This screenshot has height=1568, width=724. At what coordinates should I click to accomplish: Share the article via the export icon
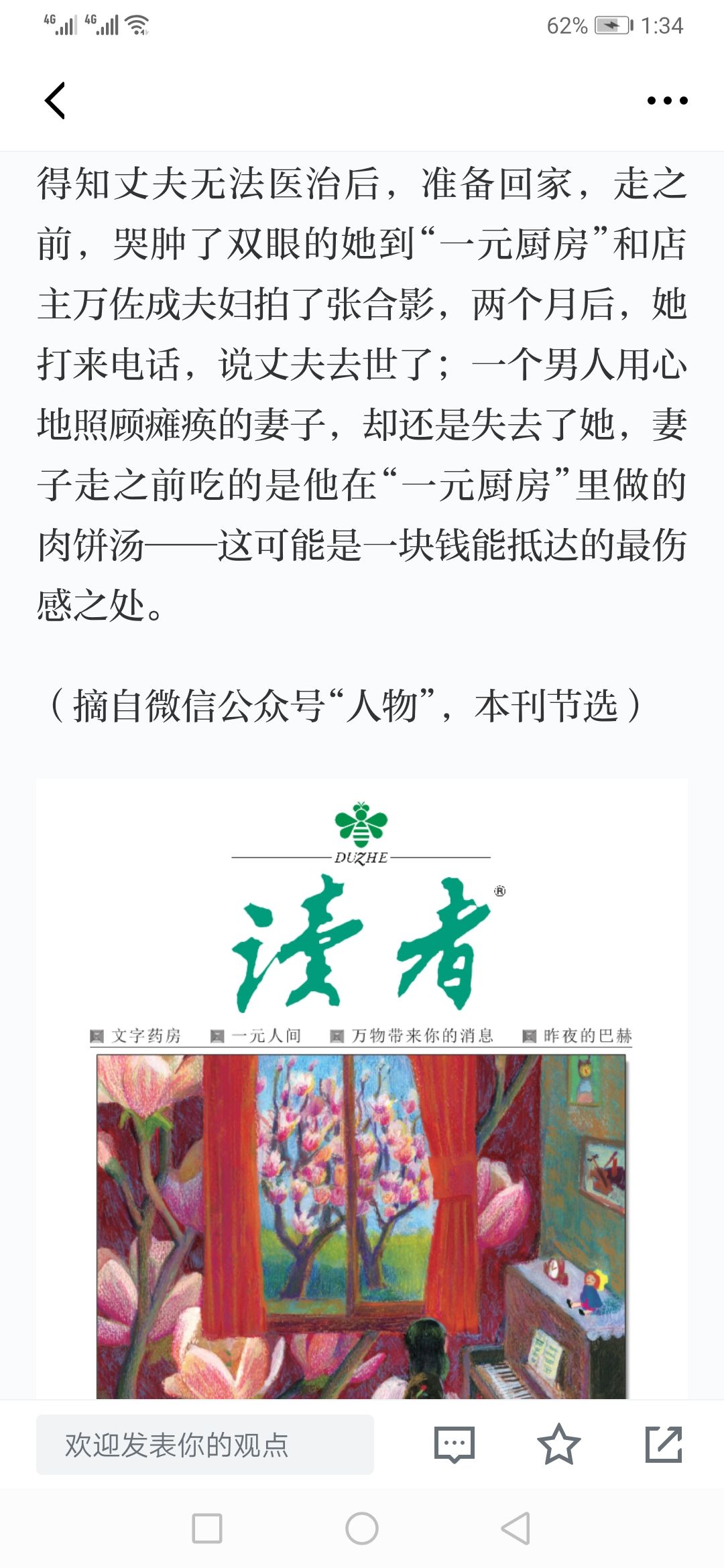click(x=663, y=1445)
